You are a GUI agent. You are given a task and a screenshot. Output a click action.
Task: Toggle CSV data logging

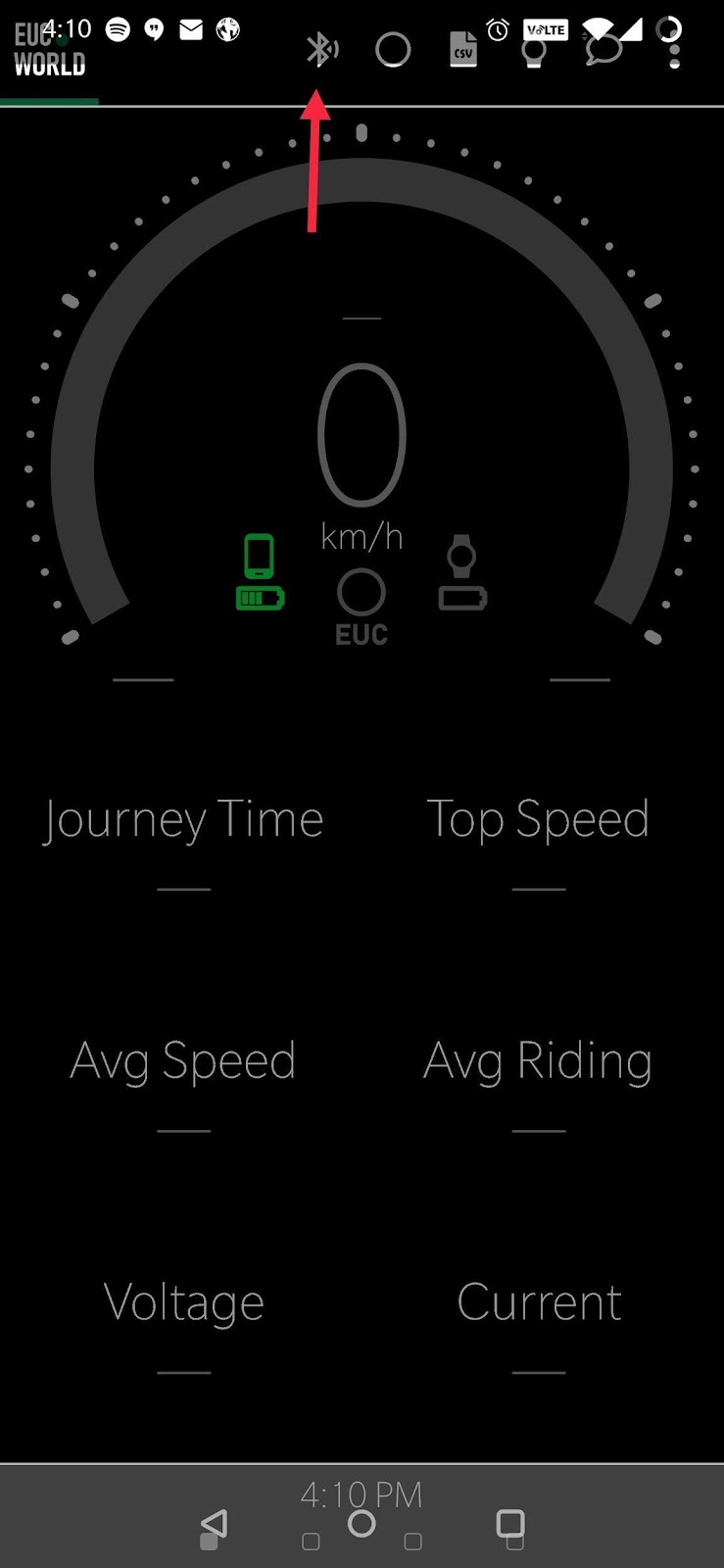pyautogui.click(x=463, y=49)
